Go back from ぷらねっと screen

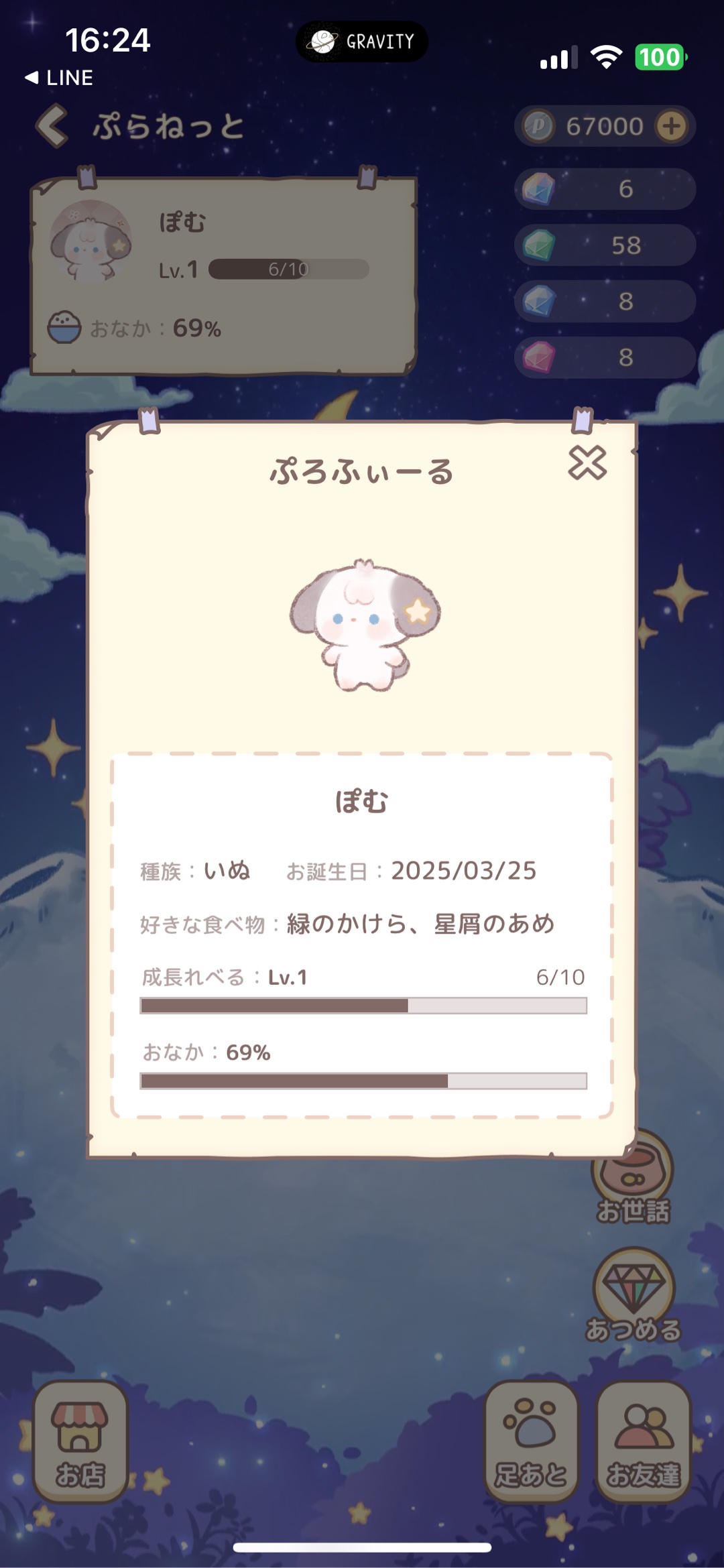coord(52,125)
